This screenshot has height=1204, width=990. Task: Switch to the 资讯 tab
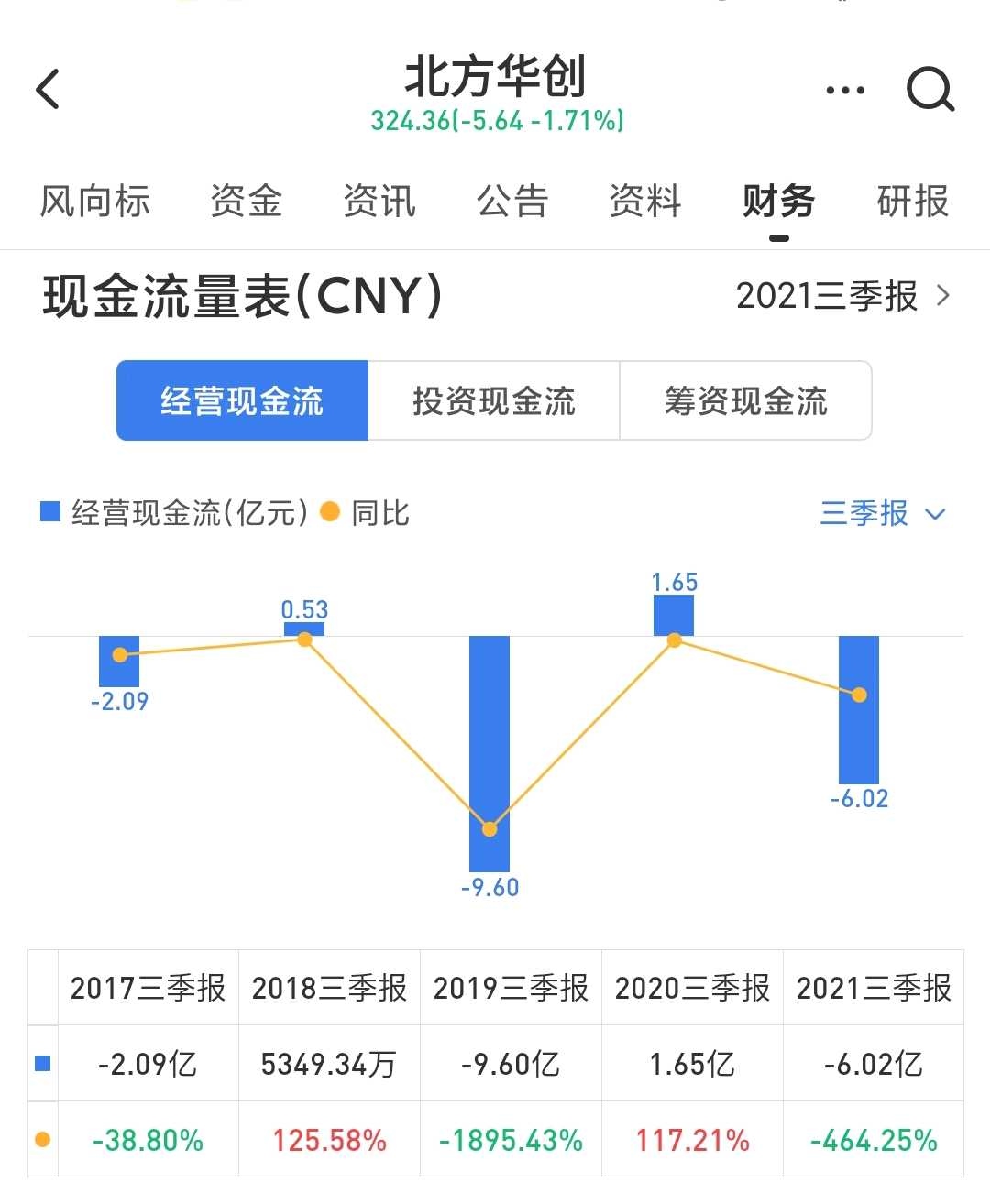(x=379, y=202)
